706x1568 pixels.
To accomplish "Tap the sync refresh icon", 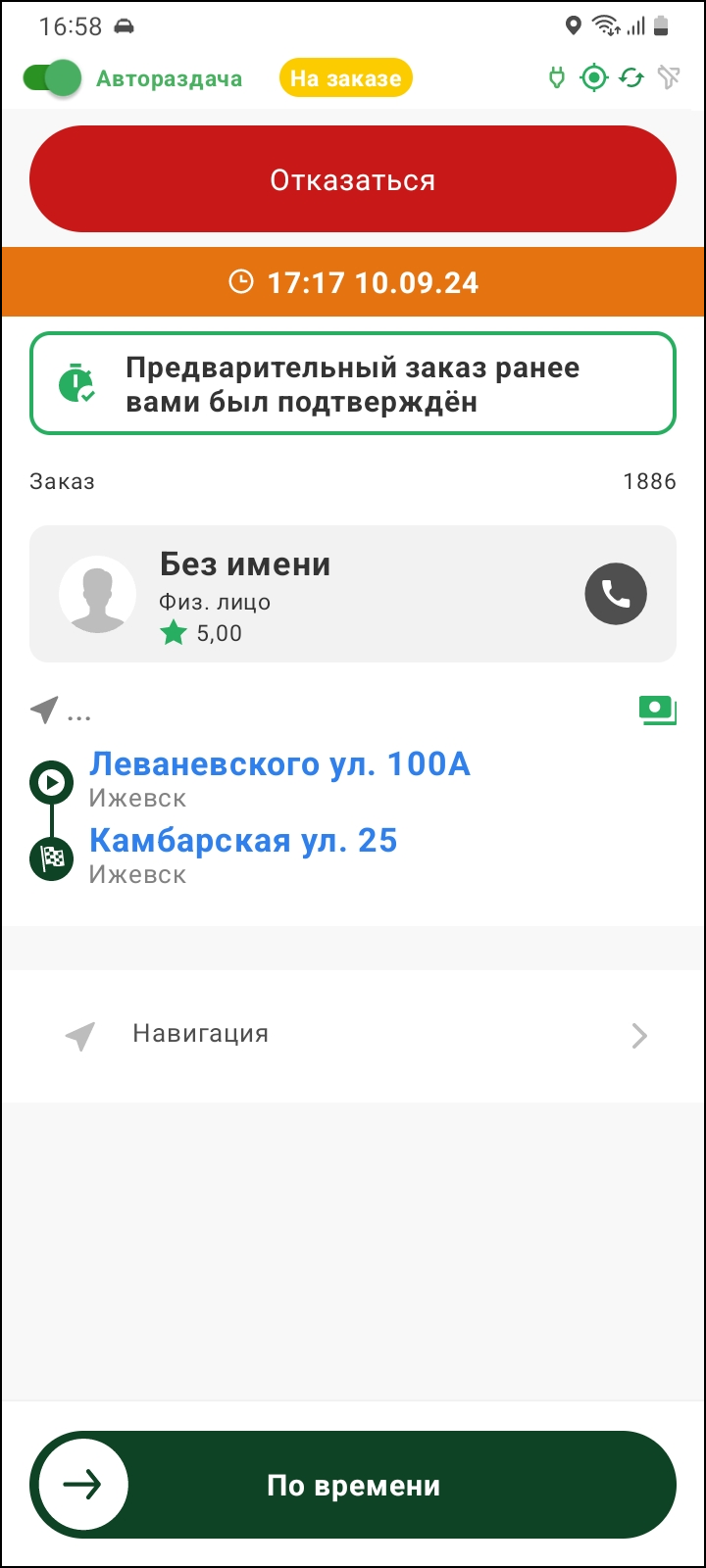I will click(x=631, y=78).
